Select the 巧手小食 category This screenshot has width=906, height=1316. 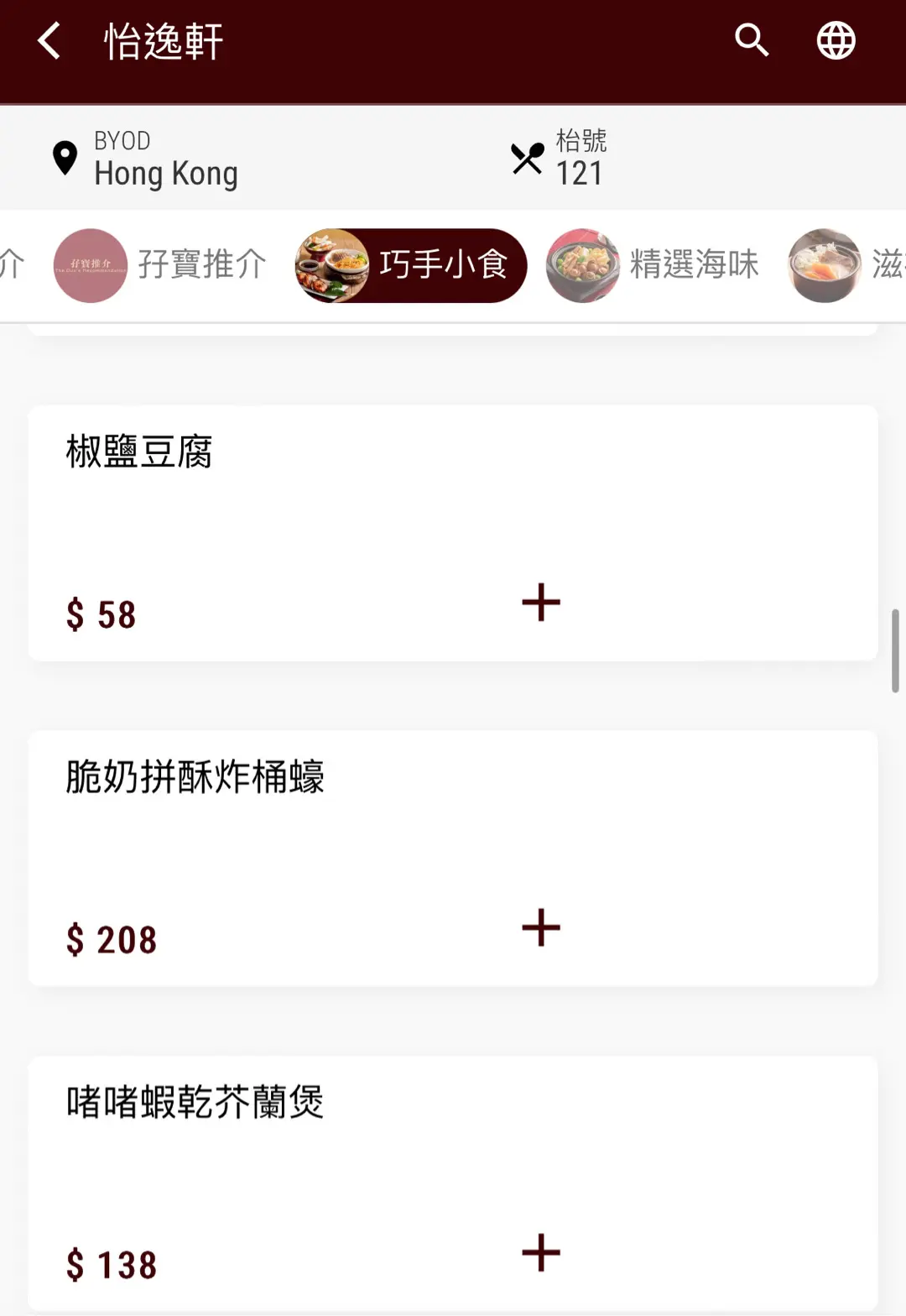click(x=411, y=265)
